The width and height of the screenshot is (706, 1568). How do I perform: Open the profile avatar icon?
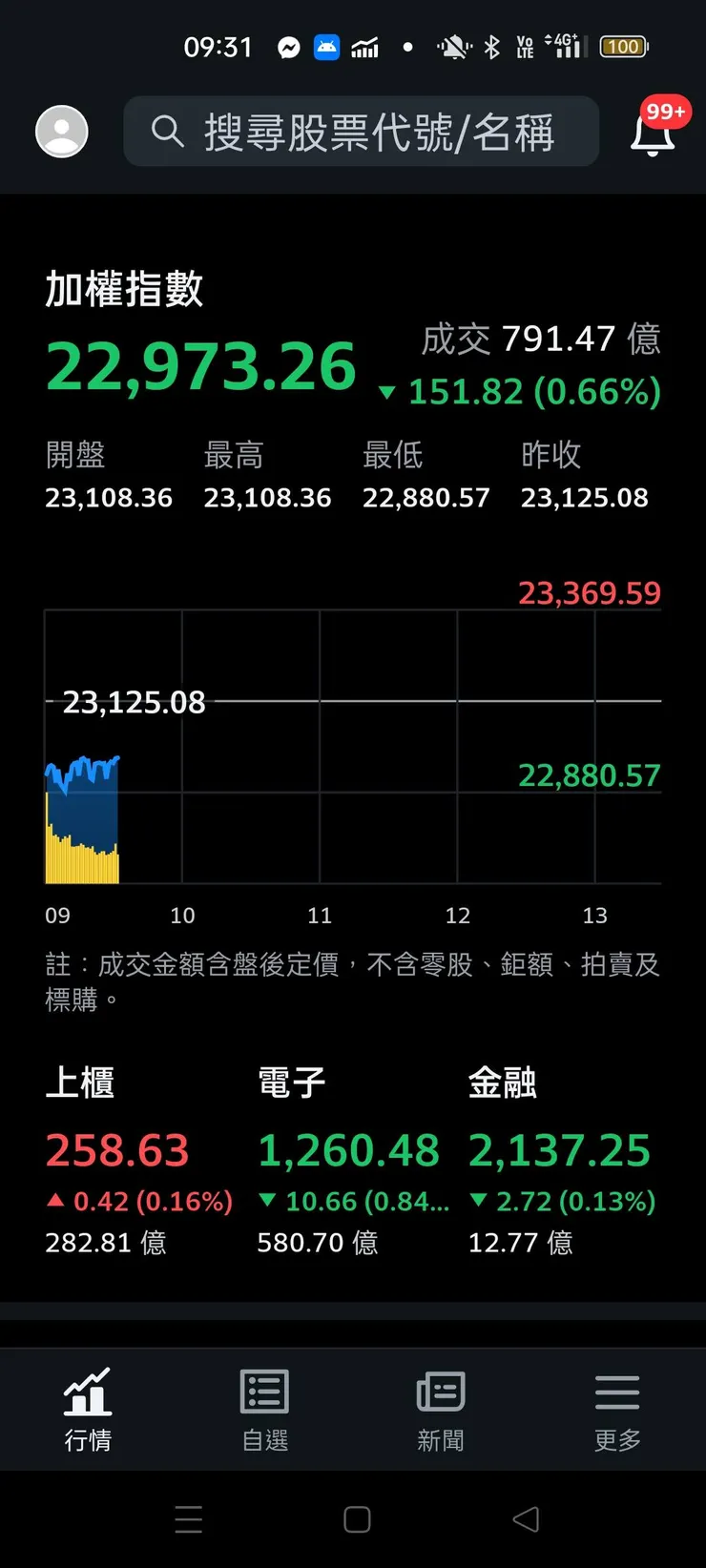pos(62,131)
